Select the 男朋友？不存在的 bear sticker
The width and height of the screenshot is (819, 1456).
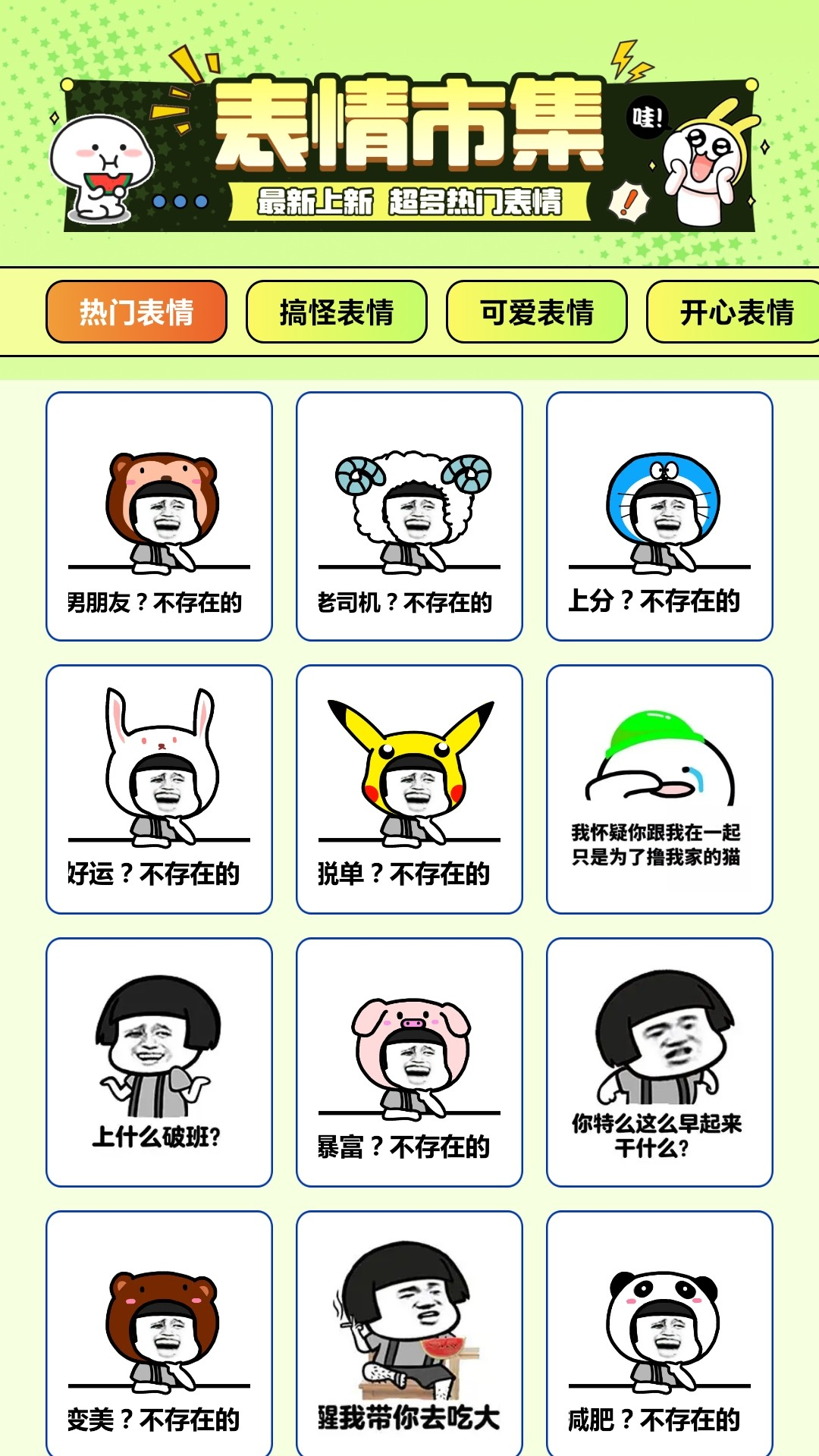click(159, 516)
